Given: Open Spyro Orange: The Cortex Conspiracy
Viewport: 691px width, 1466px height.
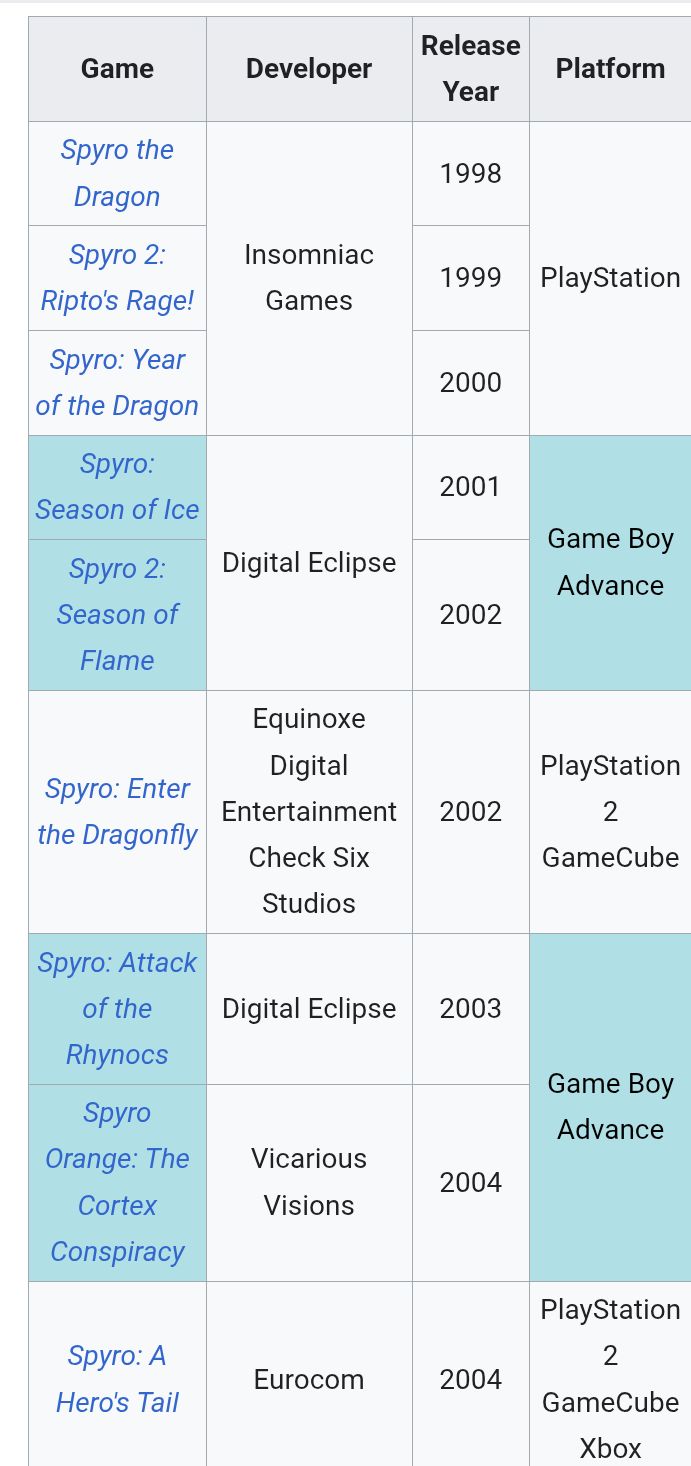Looking at the screenshot, I should tap(117, 1182).
